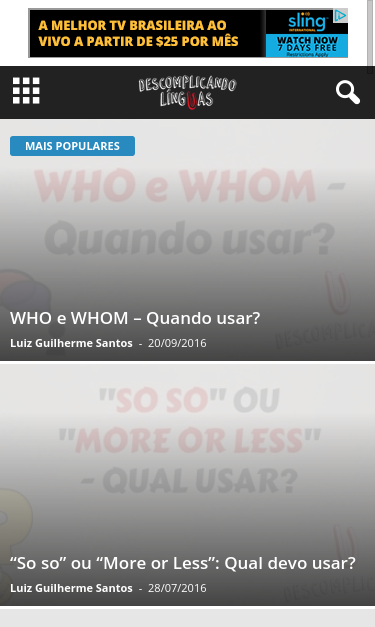Image resolution: width=375 pixels, height=627 pixels.
Task: Open the Mais Populares category label
Action: (x=72, y=146)
